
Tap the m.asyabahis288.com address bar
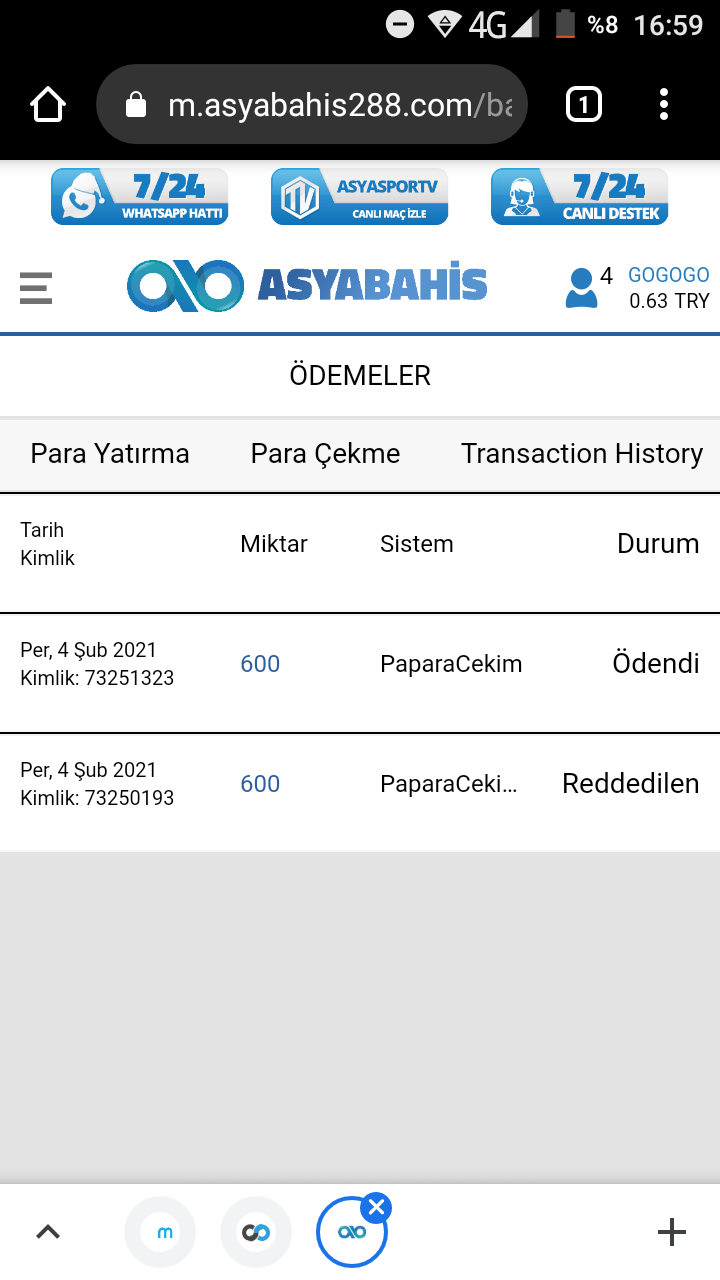312,104
